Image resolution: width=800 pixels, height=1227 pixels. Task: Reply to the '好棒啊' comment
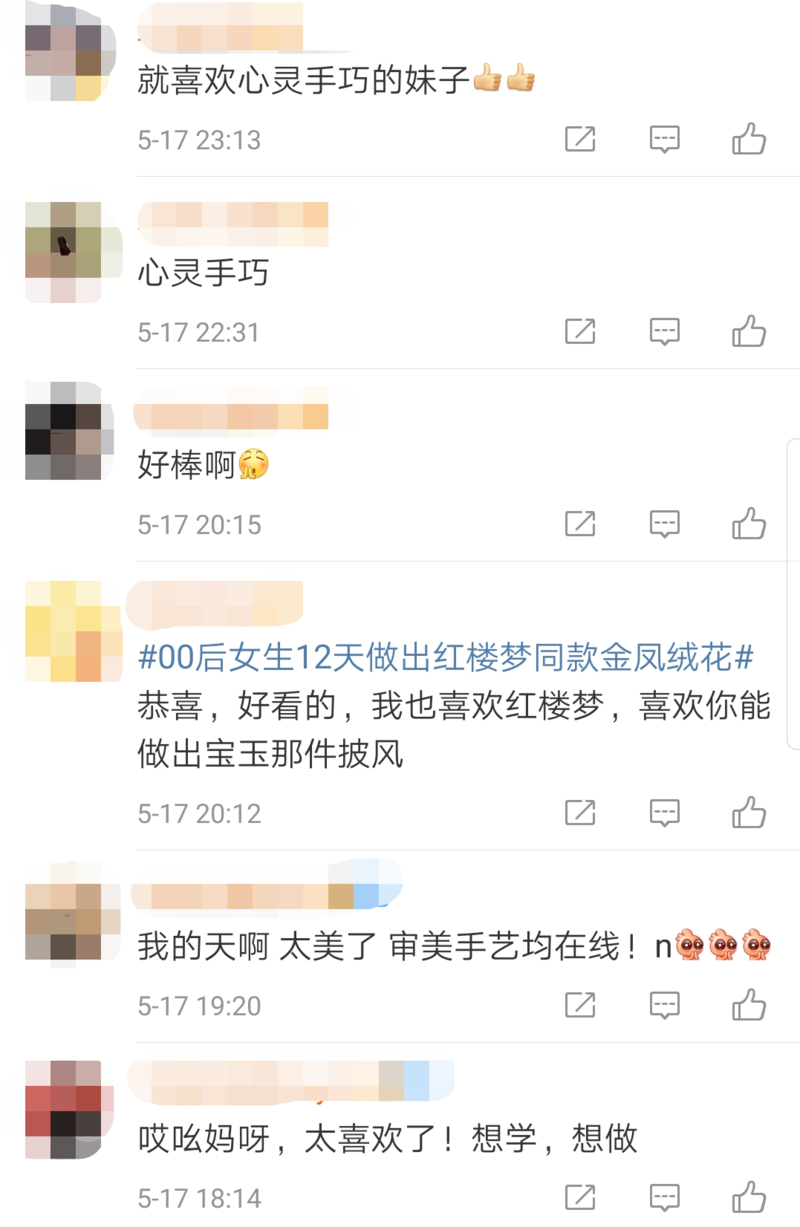point(665,523)
